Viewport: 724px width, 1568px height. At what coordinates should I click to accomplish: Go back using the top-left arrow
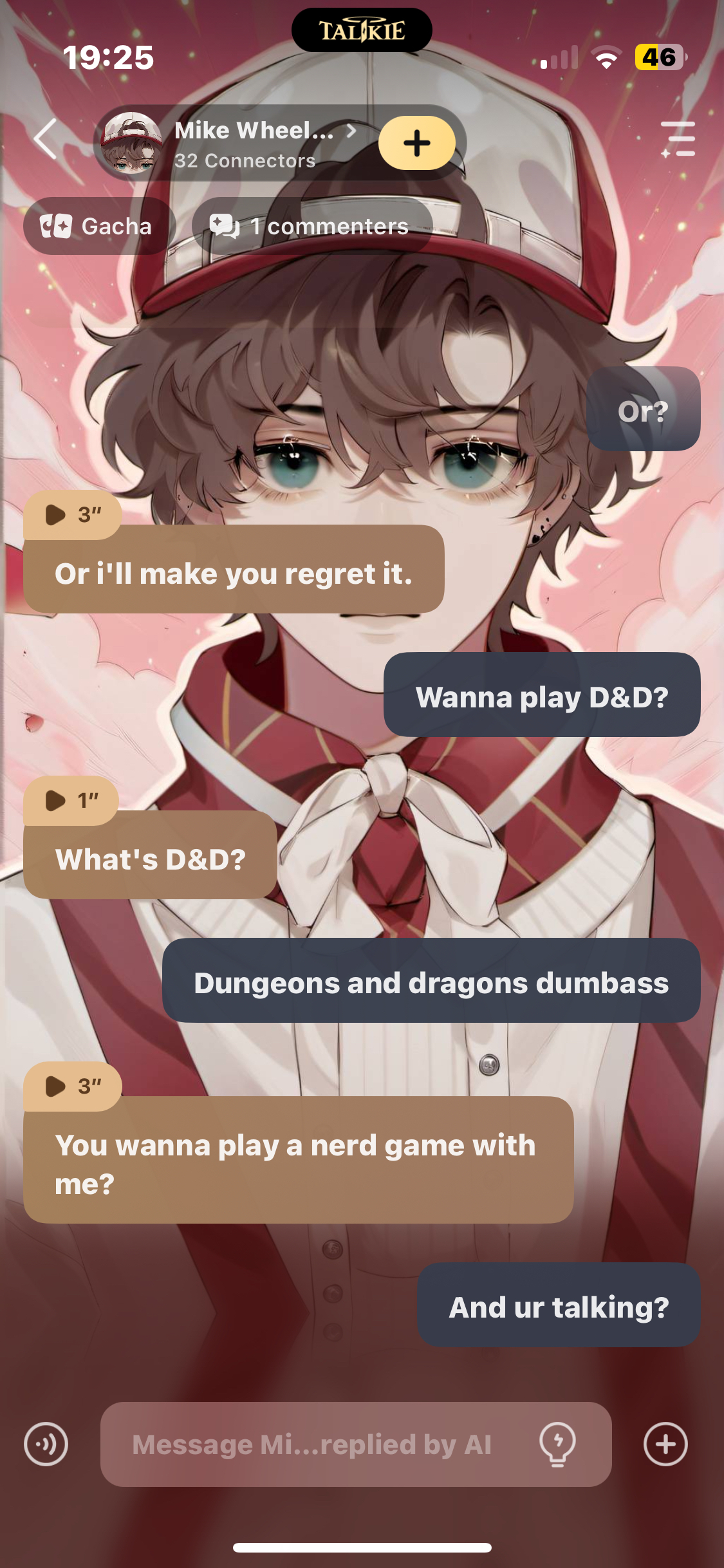pyautogui.click(x=46, y=139)
